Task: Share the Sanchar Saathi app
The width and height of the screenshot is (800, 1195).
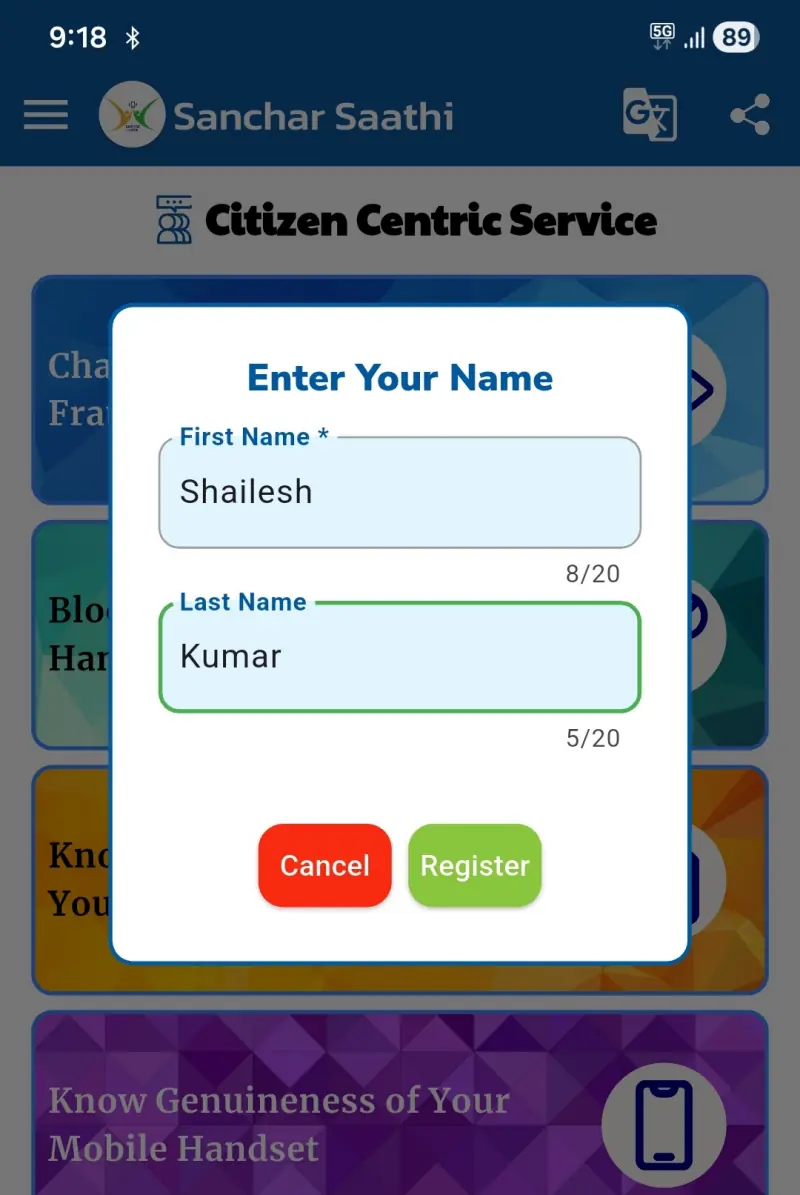Action: click(750, 116)
